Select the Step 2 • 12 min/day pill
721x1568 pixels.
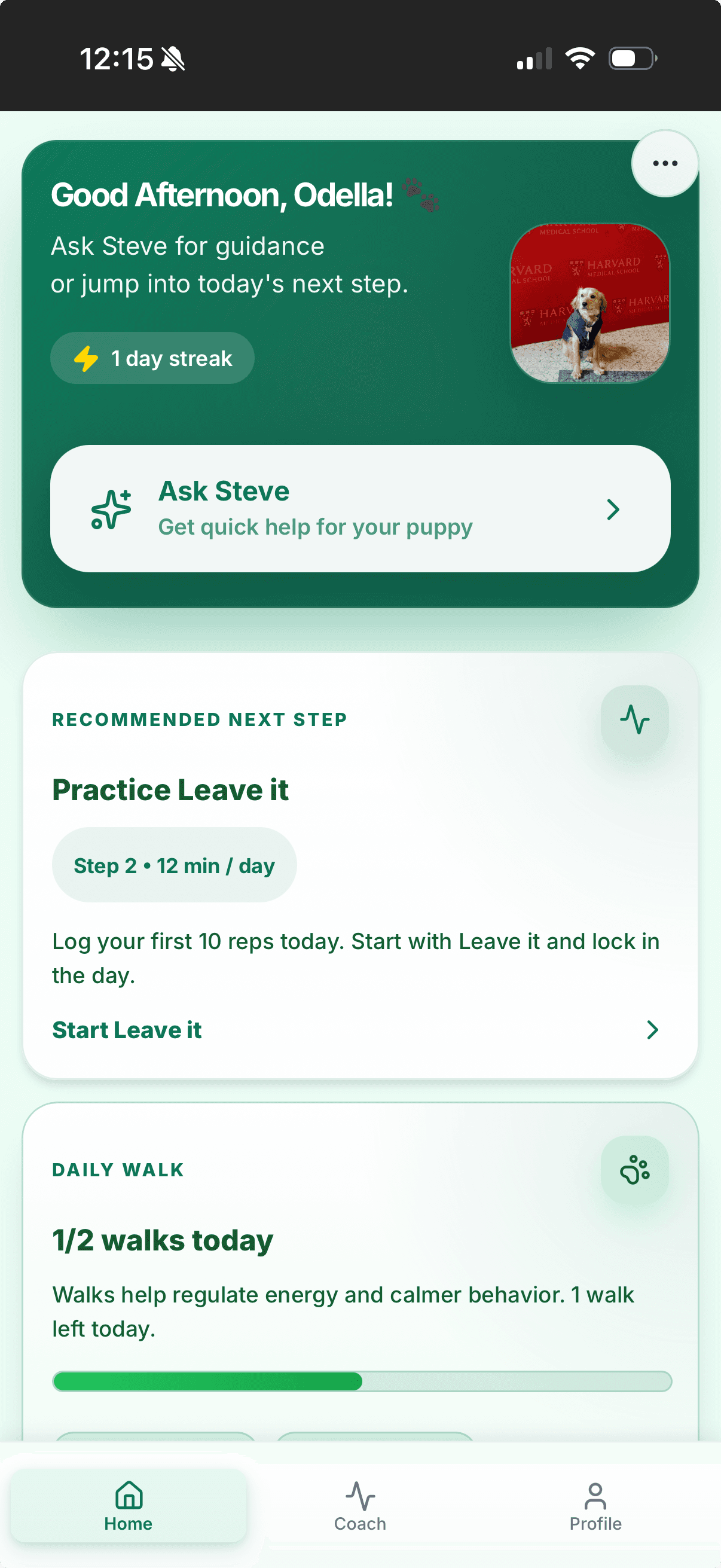tap(174, 865)
